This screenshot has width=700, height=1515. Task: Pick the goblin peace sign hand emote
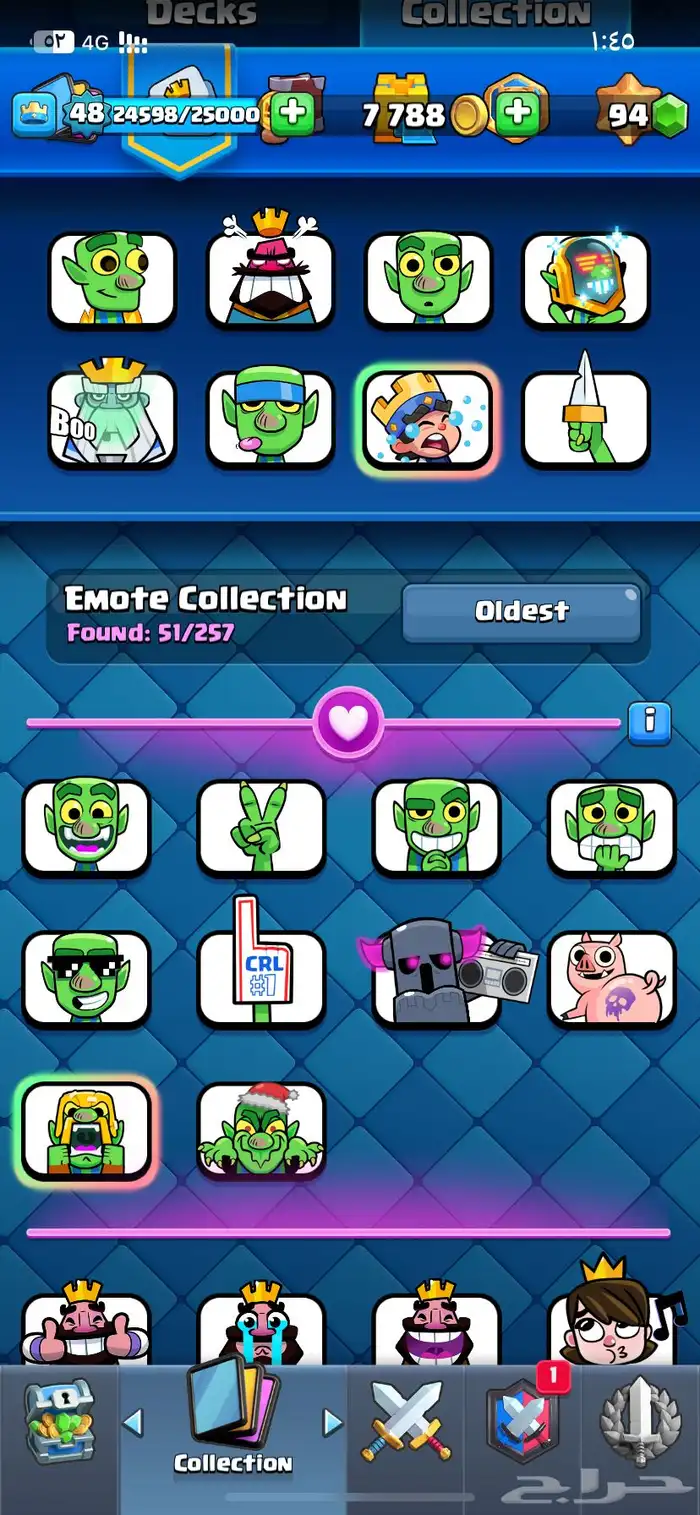tap(261, 828)
